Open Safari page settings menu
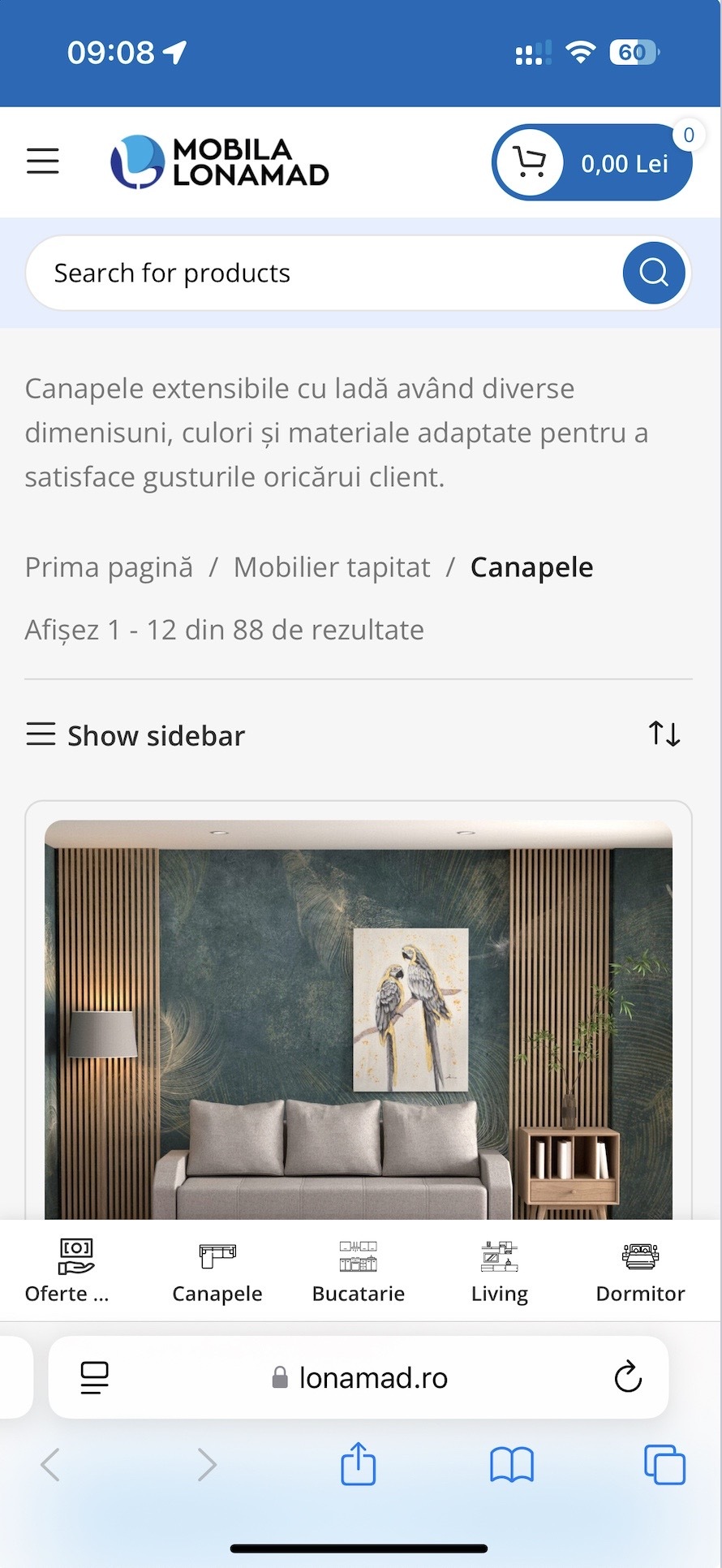The width and height of the screenshot is (722, 1568). pos(95,1377)
